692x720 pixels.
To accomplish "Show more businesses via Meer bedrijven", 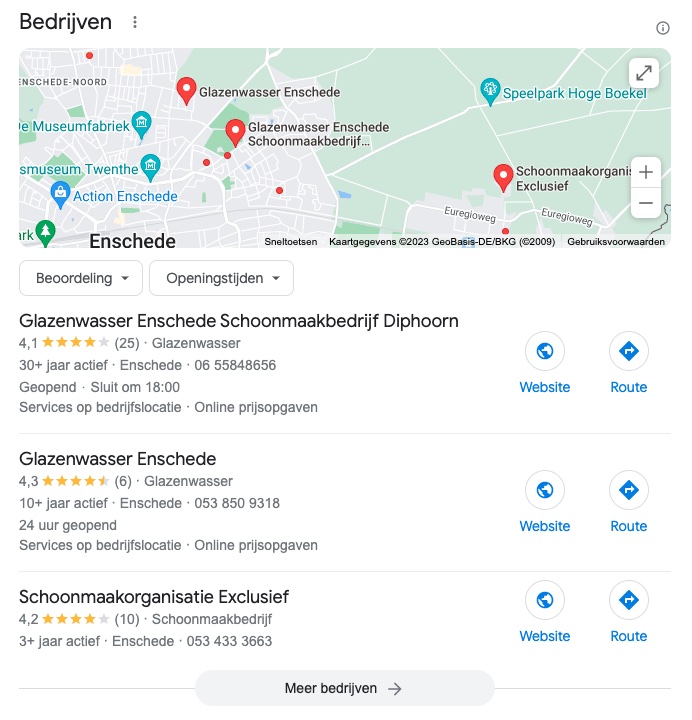I will coord(344,688).
